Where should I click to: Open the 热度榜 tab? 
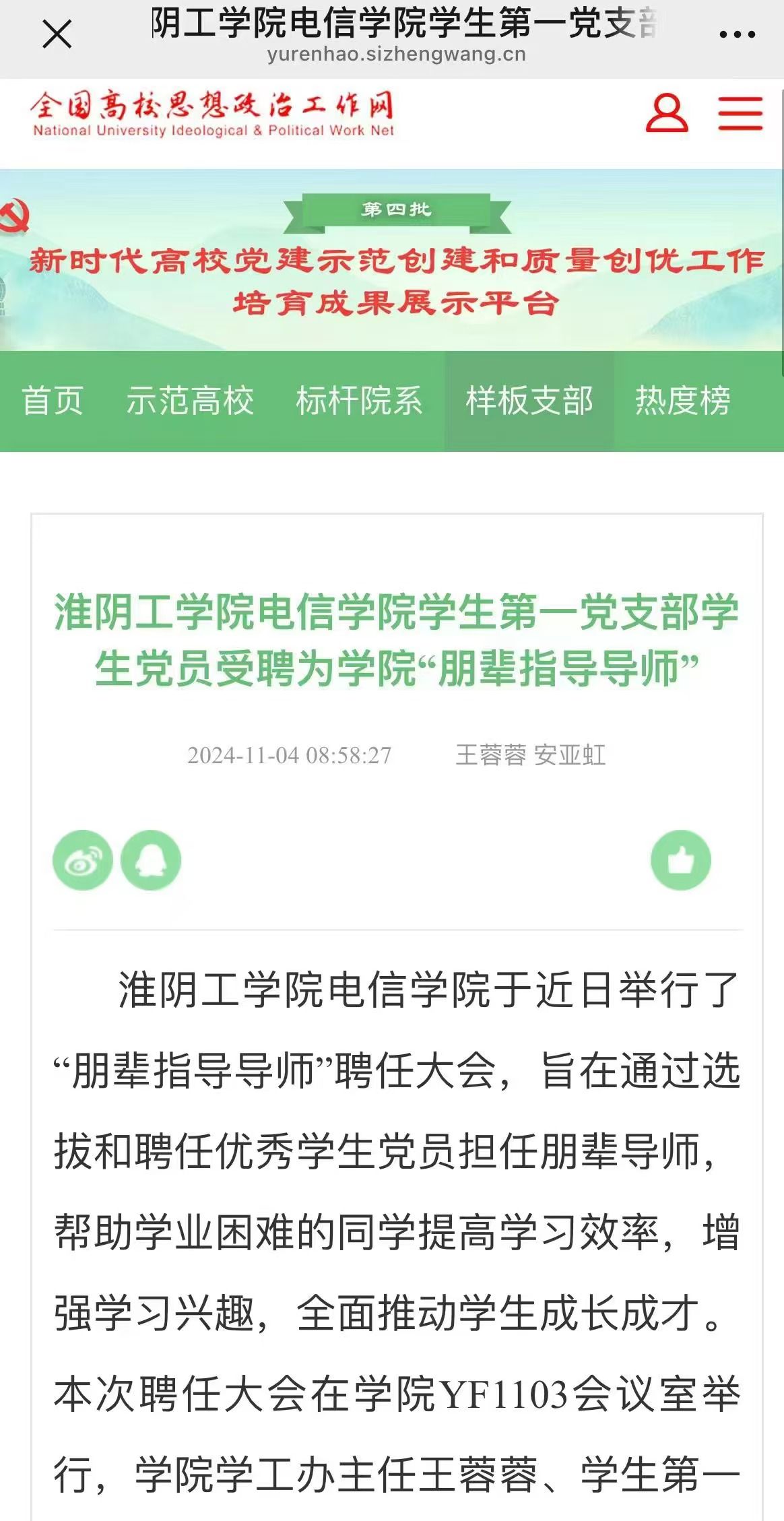click(x=682, y=401)
